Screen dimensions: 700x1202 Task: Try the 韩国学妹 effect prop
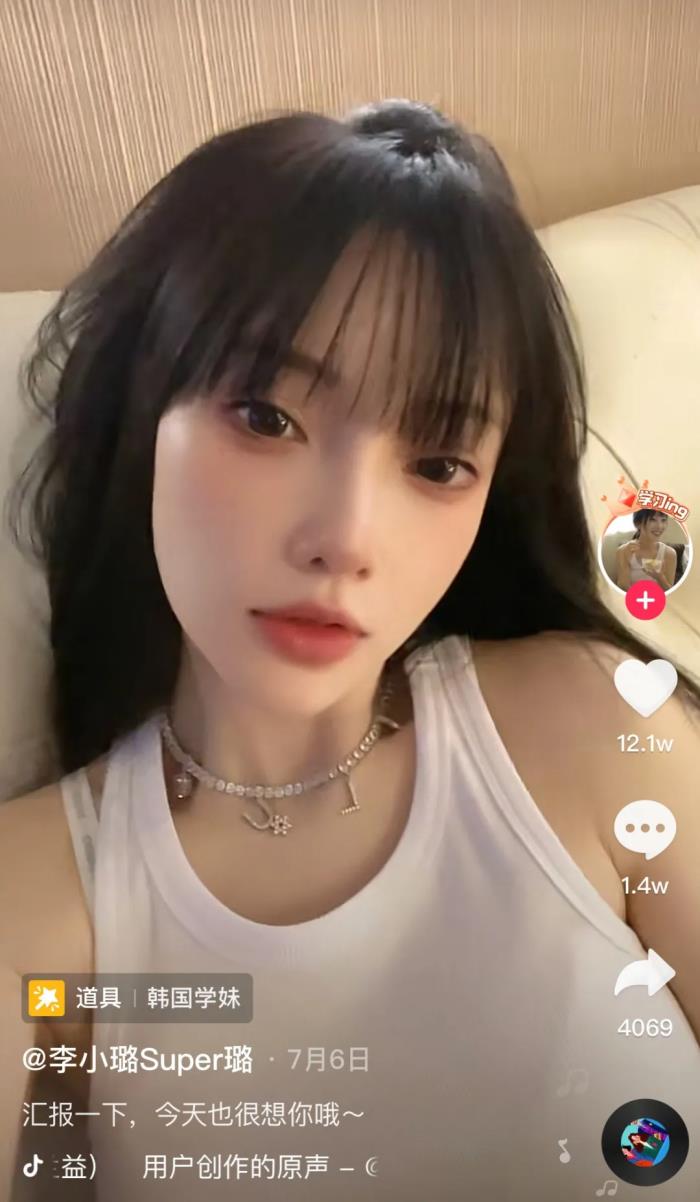click(x=138, y=998)
